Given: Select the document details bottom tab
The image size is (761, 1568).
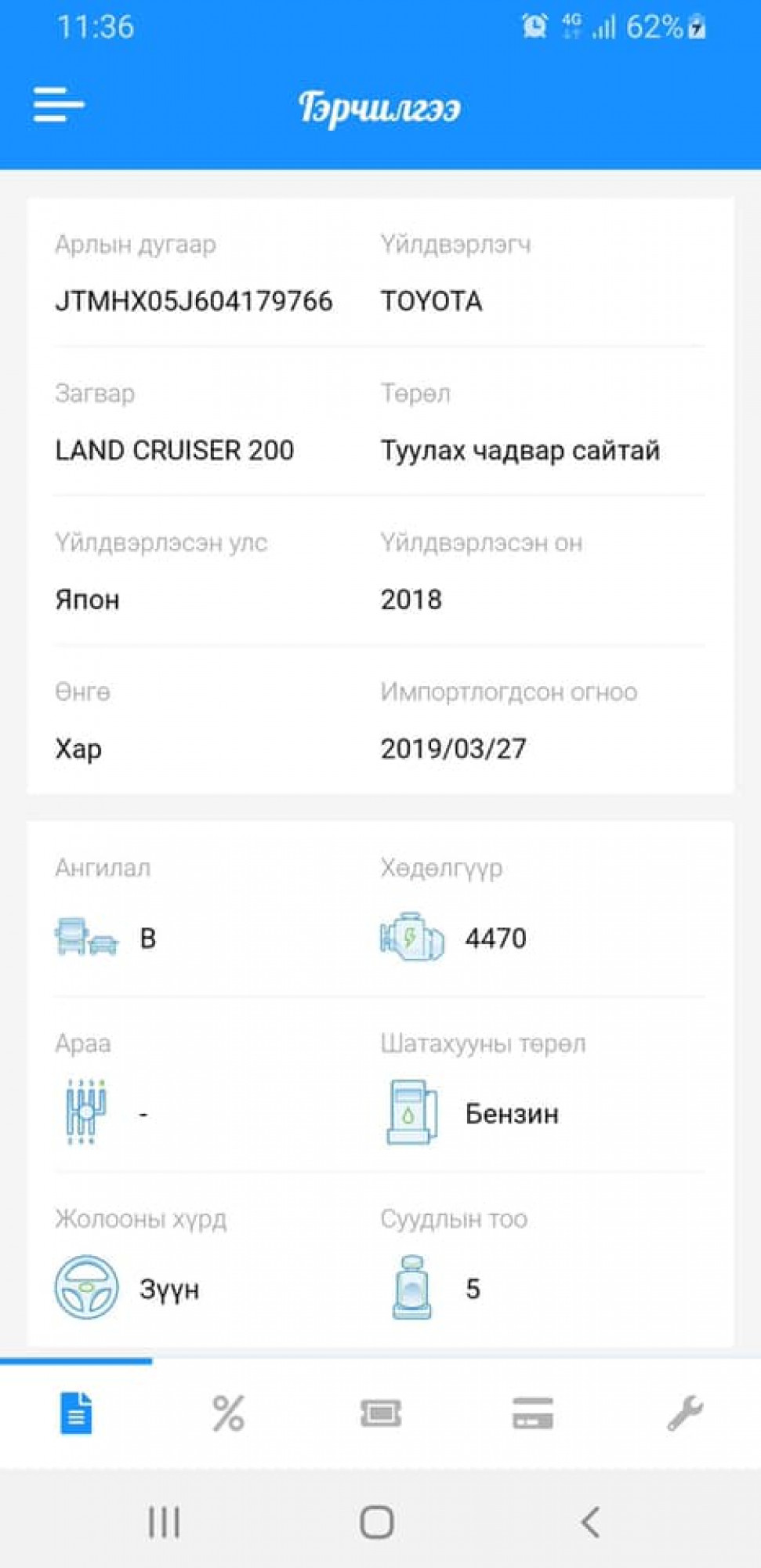Looking at the screenshot, I should pos(76,1414).
